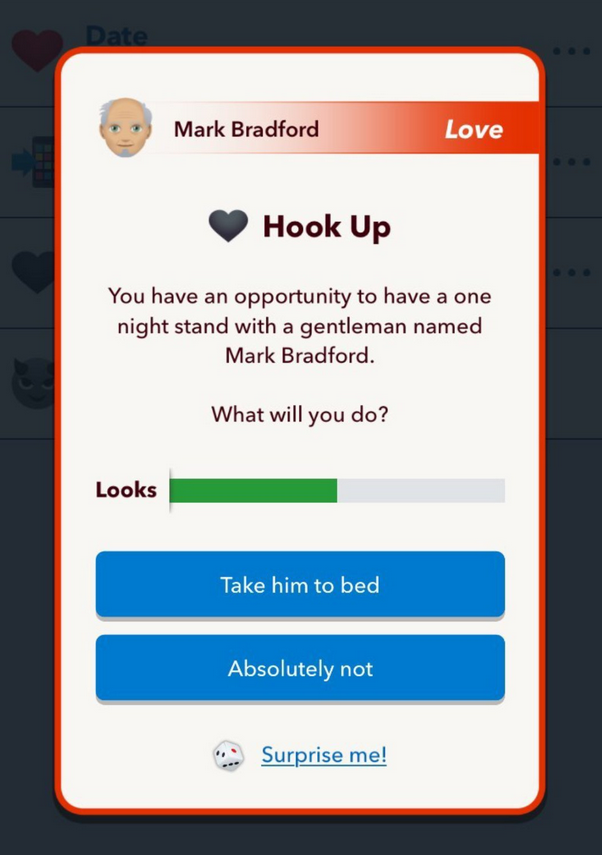
Task: Select the "Absolutely not" button
Action: [300, 668]
